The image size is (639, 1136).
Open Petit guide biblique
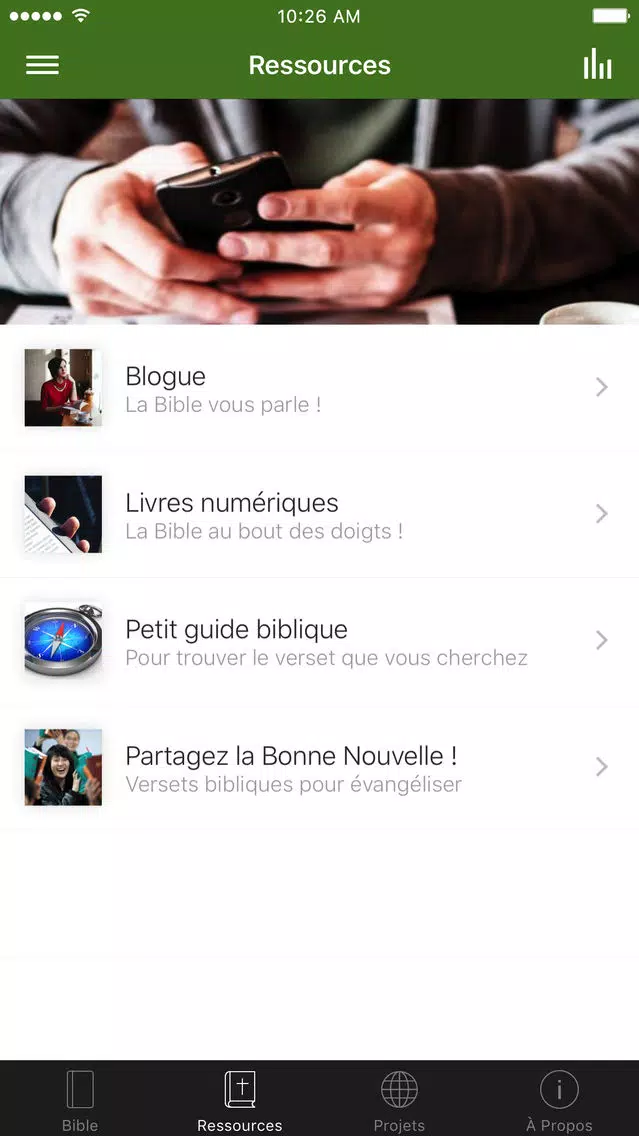coord(320,640)
